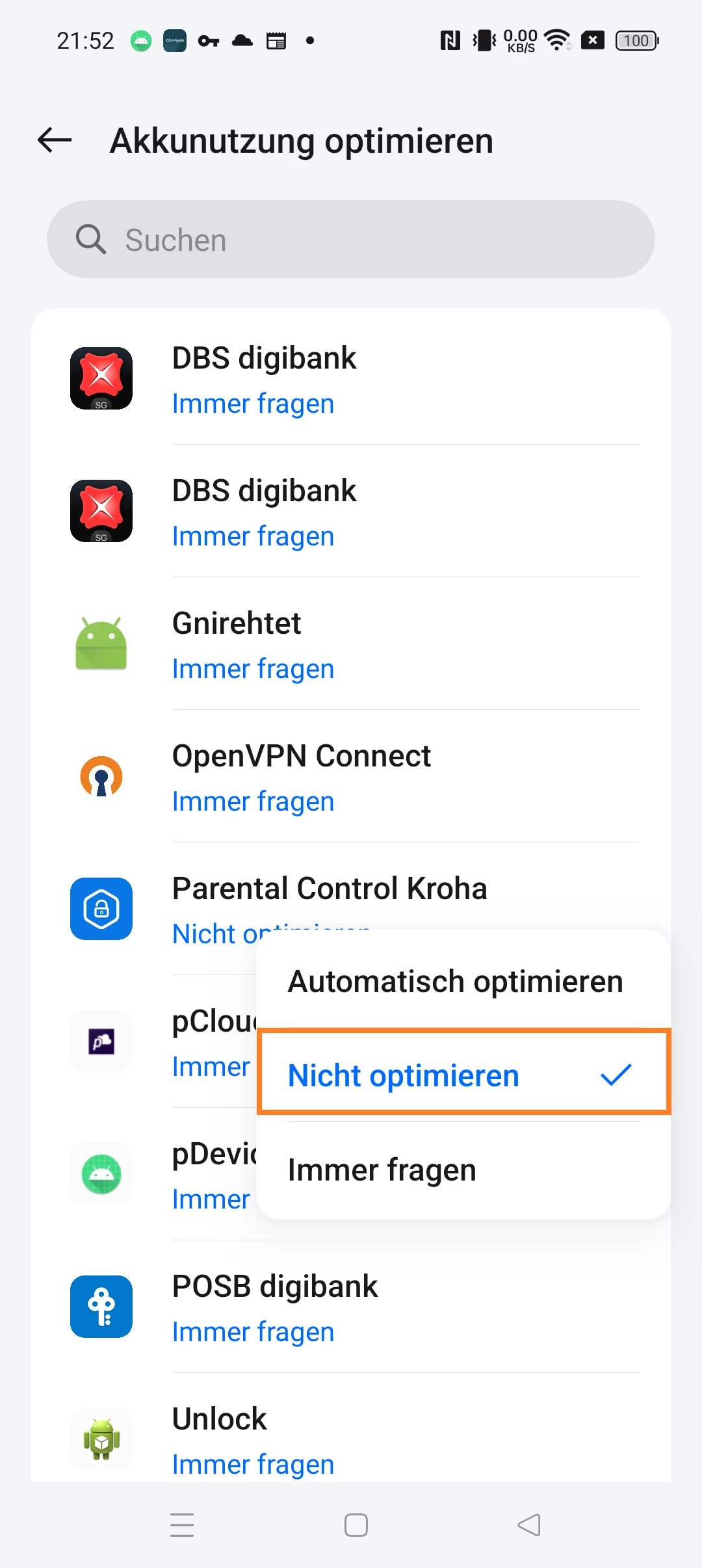Go back from Akkunutzung optimieren

[55, 140]
